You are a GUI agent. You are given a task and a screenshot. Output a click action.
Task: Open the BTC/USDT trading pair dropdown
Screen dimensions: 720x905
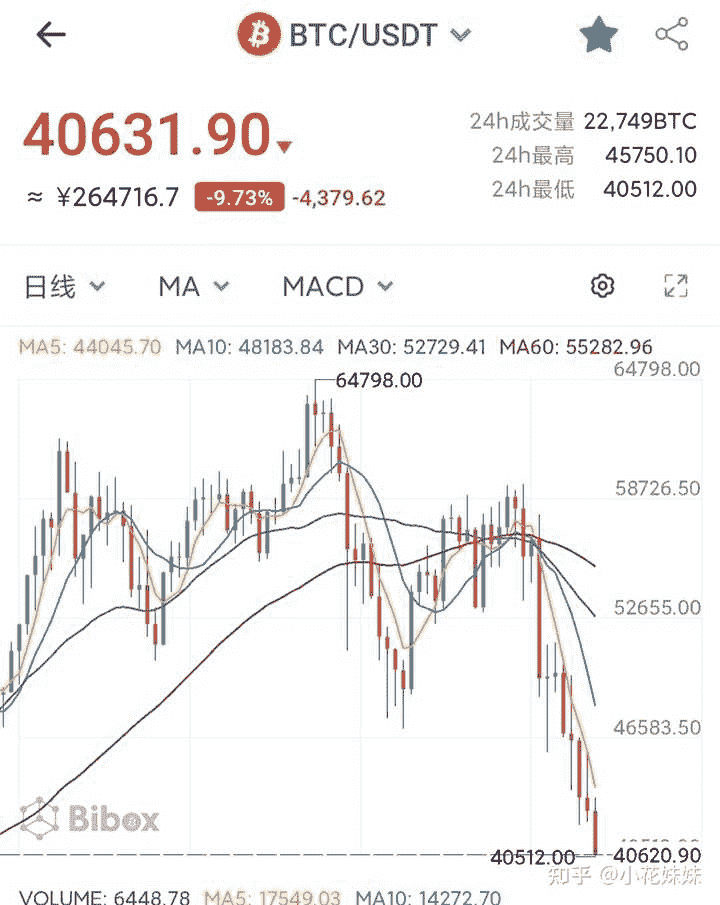pos(355,36)
